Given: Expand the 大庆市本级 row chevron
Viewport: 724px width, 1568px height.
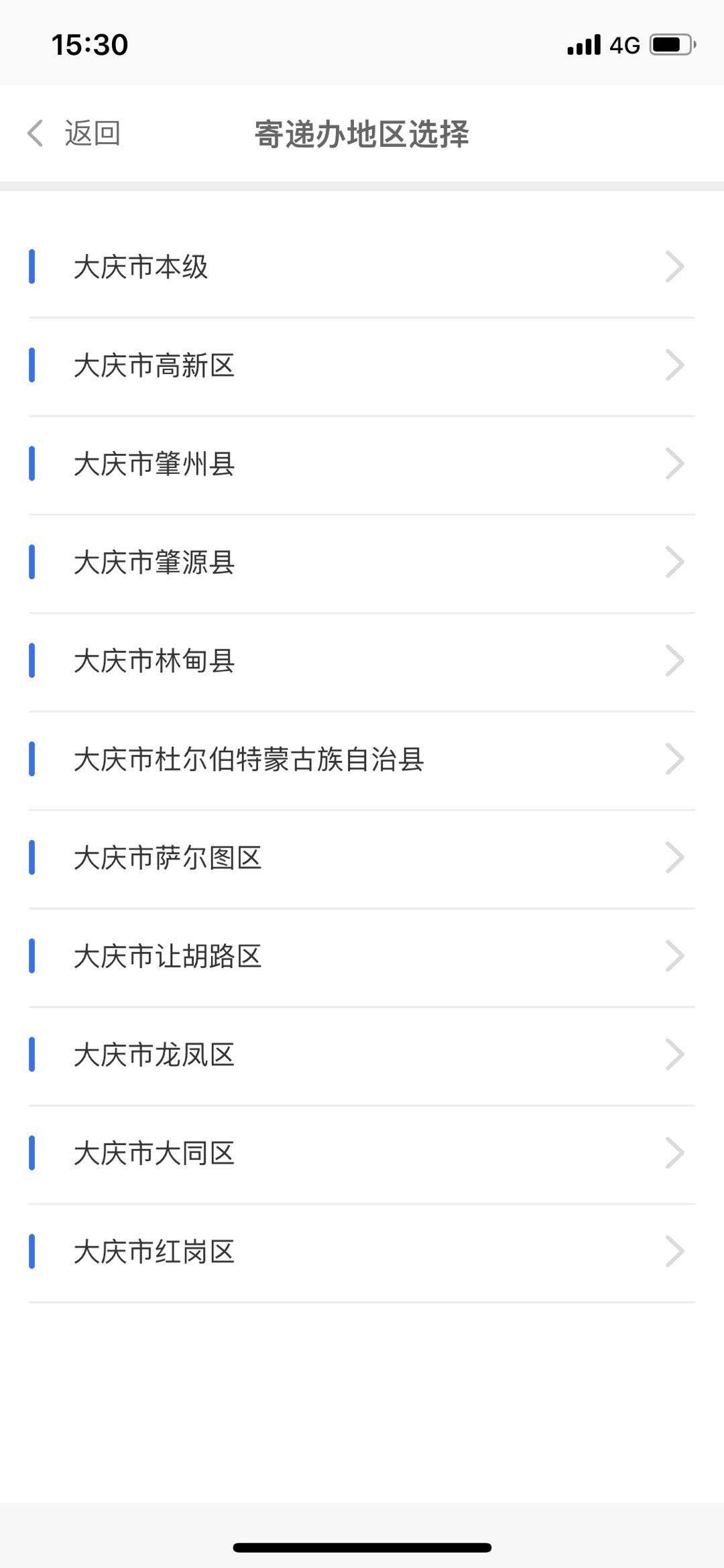Looking at the screenshot, I should coord(675,267).
